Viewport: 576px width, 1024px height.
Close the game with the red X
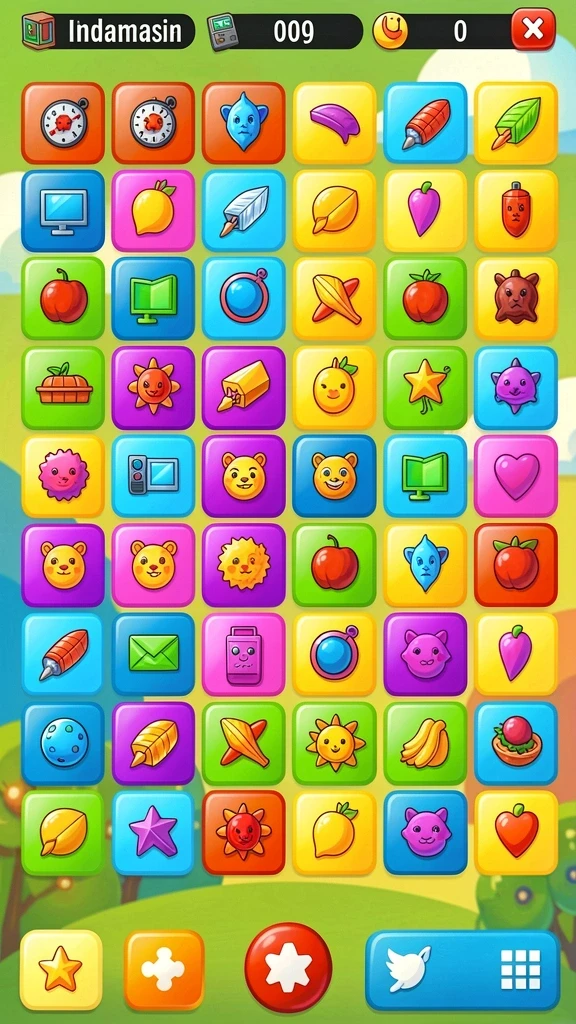point(533,29)
